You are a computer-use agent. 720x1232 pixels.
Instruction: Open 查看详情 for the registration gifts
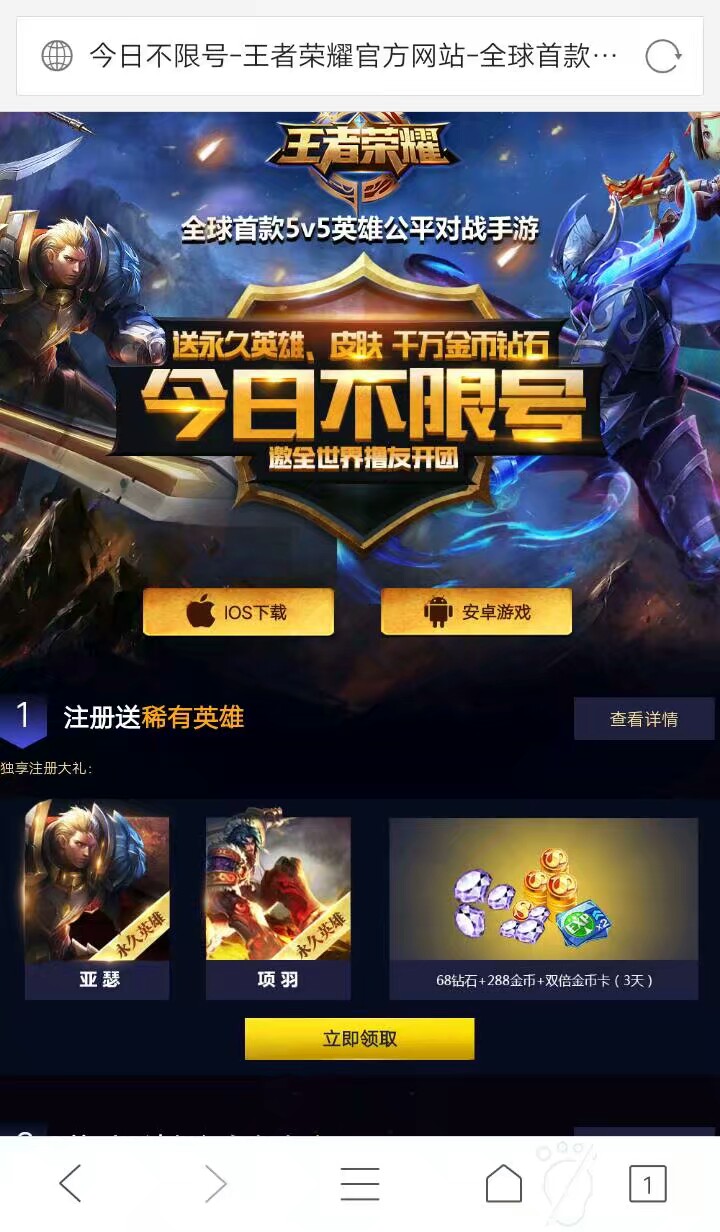point(643,719)
